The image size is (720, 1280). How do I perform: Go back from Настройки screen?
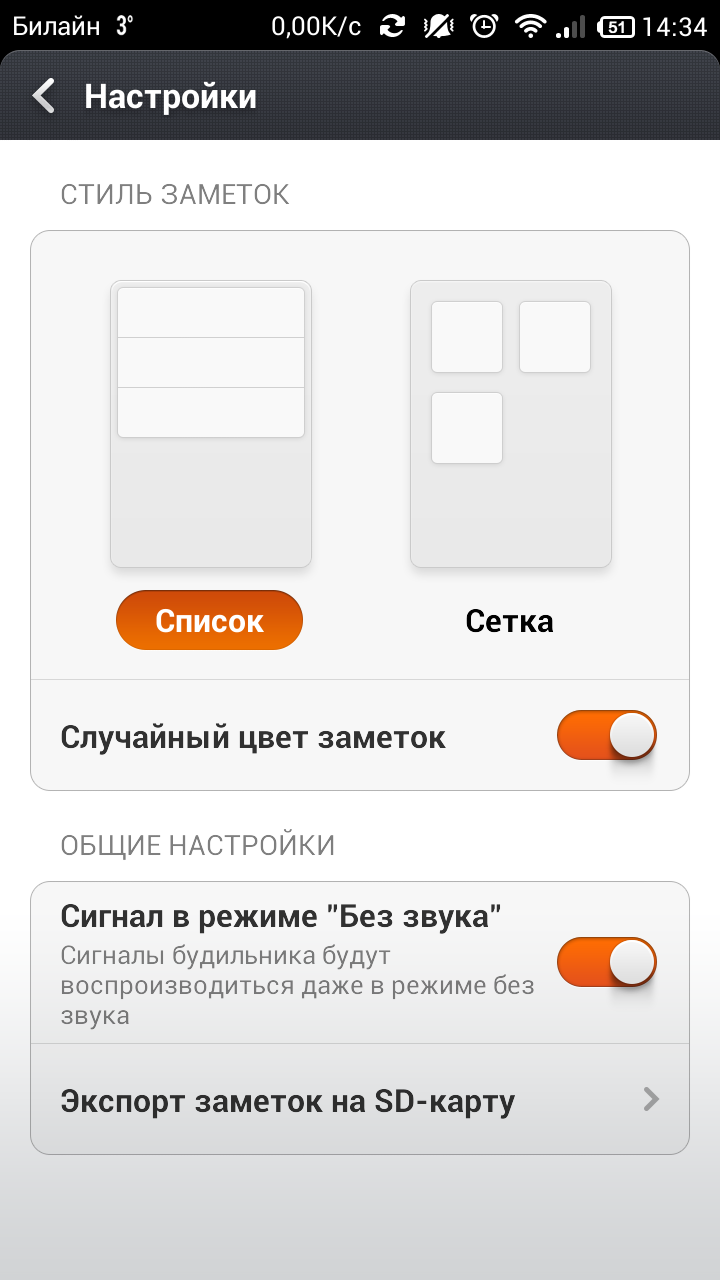click(44, 97)
